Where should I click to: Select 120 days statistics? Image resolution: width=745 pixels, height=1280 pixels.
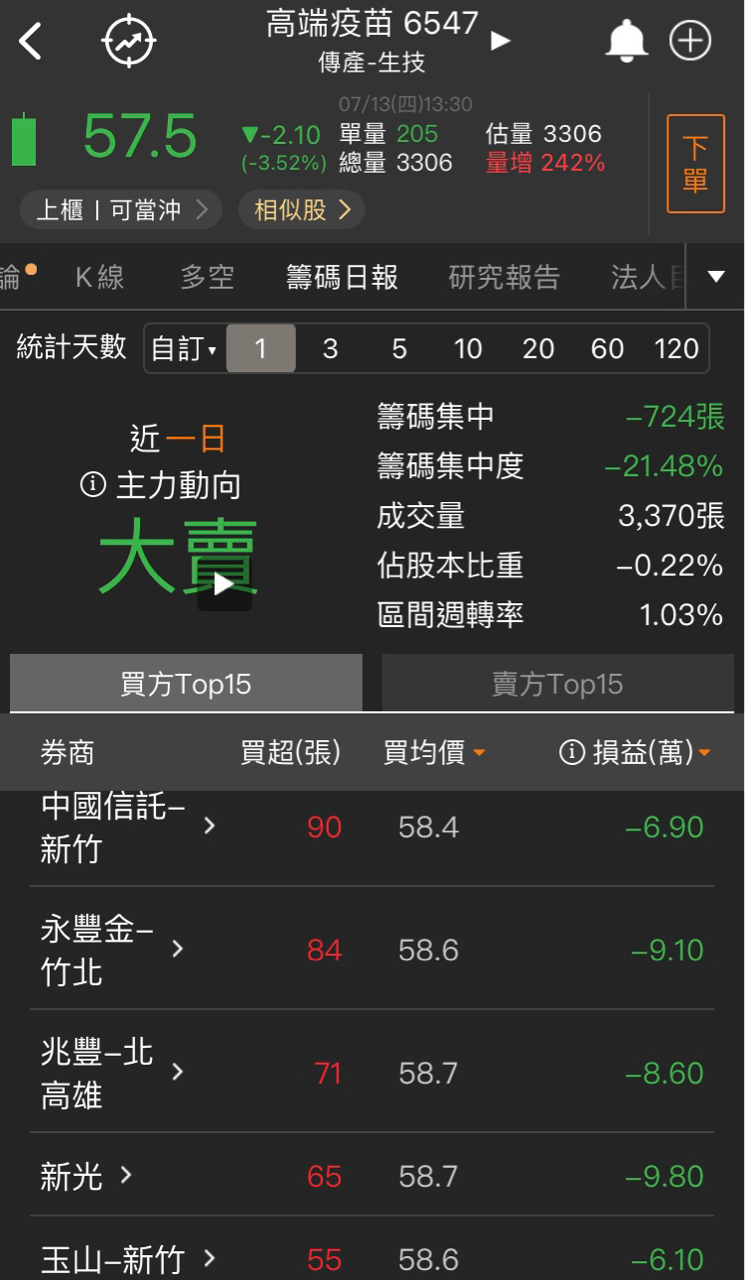676,349
